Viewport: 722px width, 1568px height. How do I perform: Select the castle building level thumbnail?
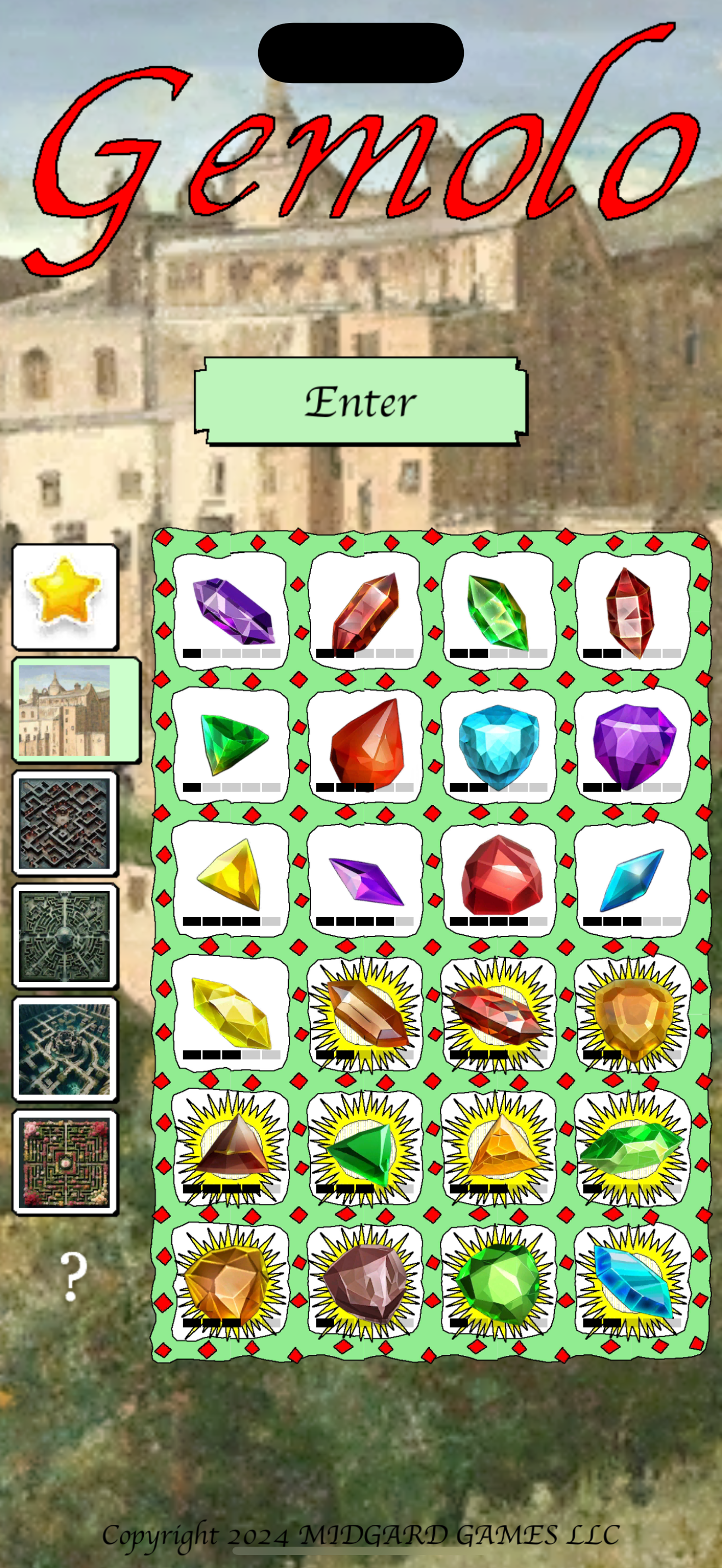(76, 710)
